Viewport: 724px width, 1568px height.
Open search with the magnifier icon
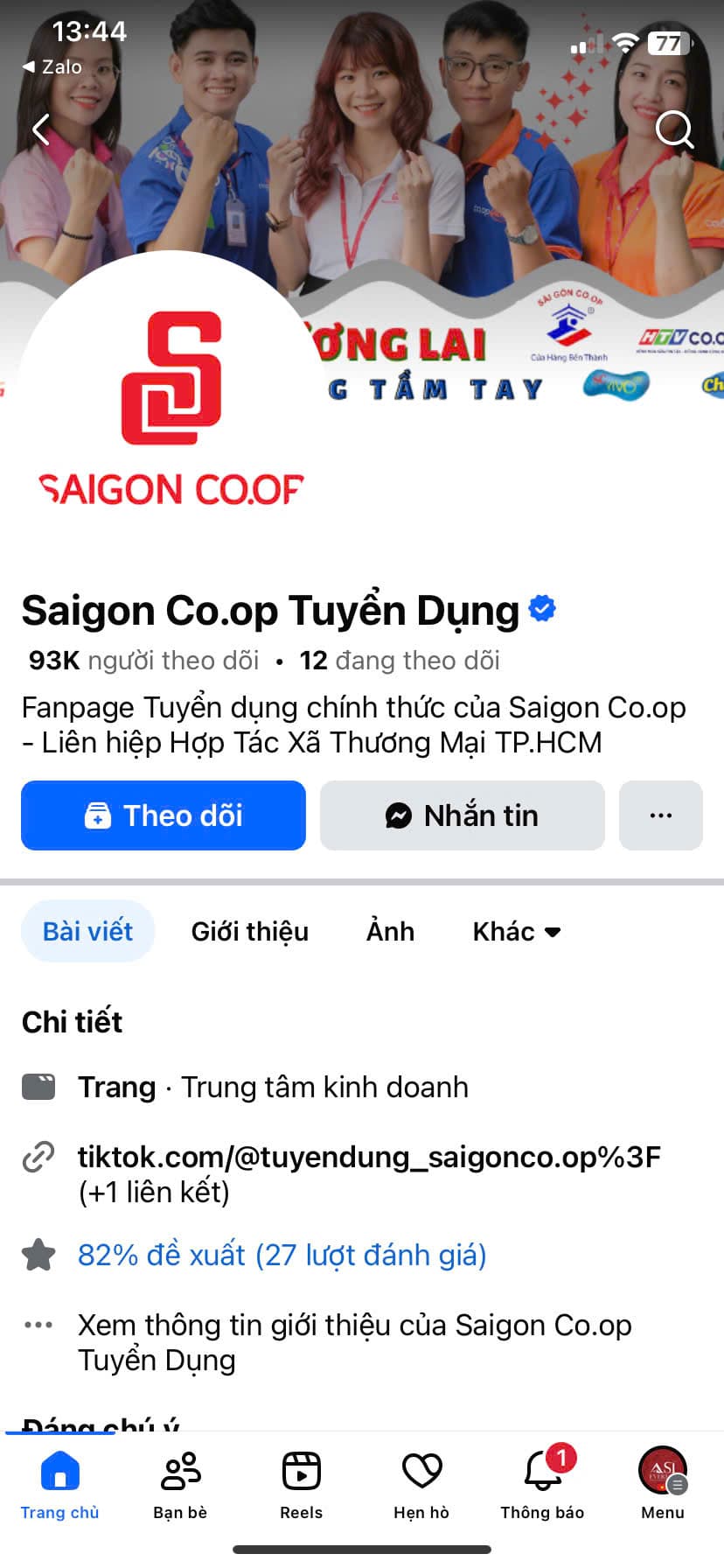(x=674, y=130)
